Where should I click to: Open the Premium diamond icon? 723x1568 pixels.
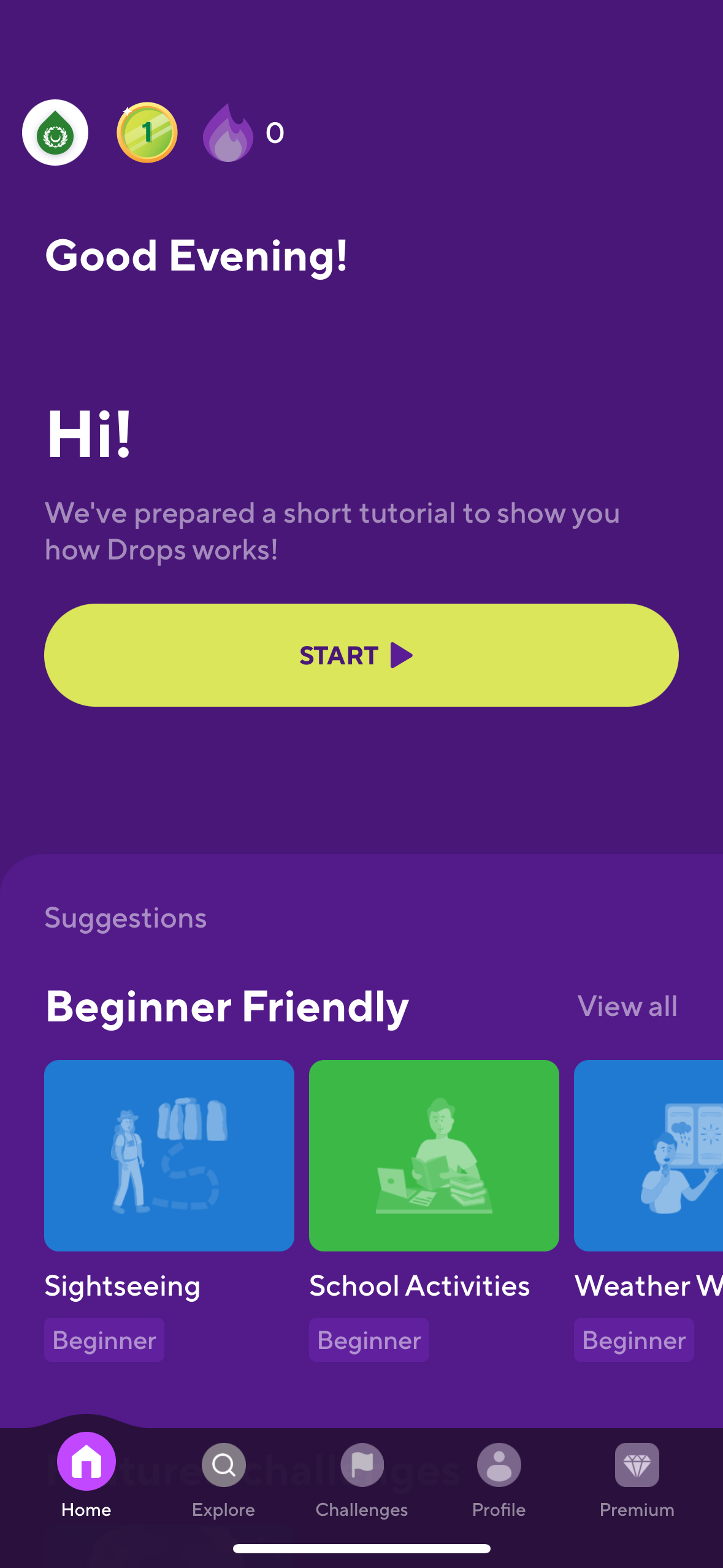tap(637, 1464)
